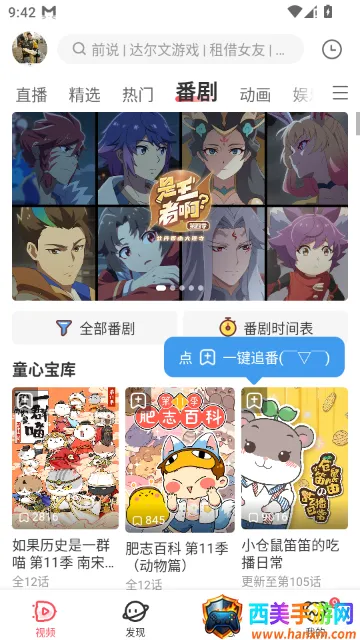Viewport: 360px width, 640px height.
Task: Go to the 视频 tab
Action: coord(45,618)
